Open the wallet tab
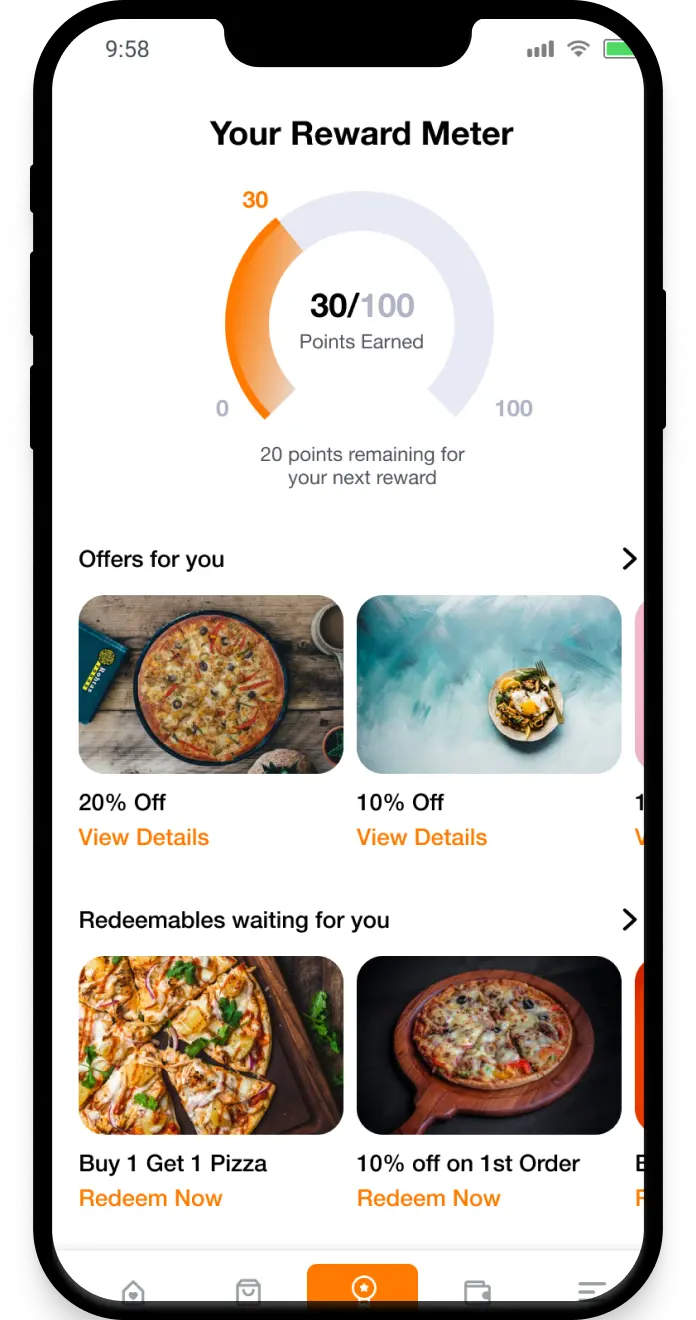 click(477, 1292)
